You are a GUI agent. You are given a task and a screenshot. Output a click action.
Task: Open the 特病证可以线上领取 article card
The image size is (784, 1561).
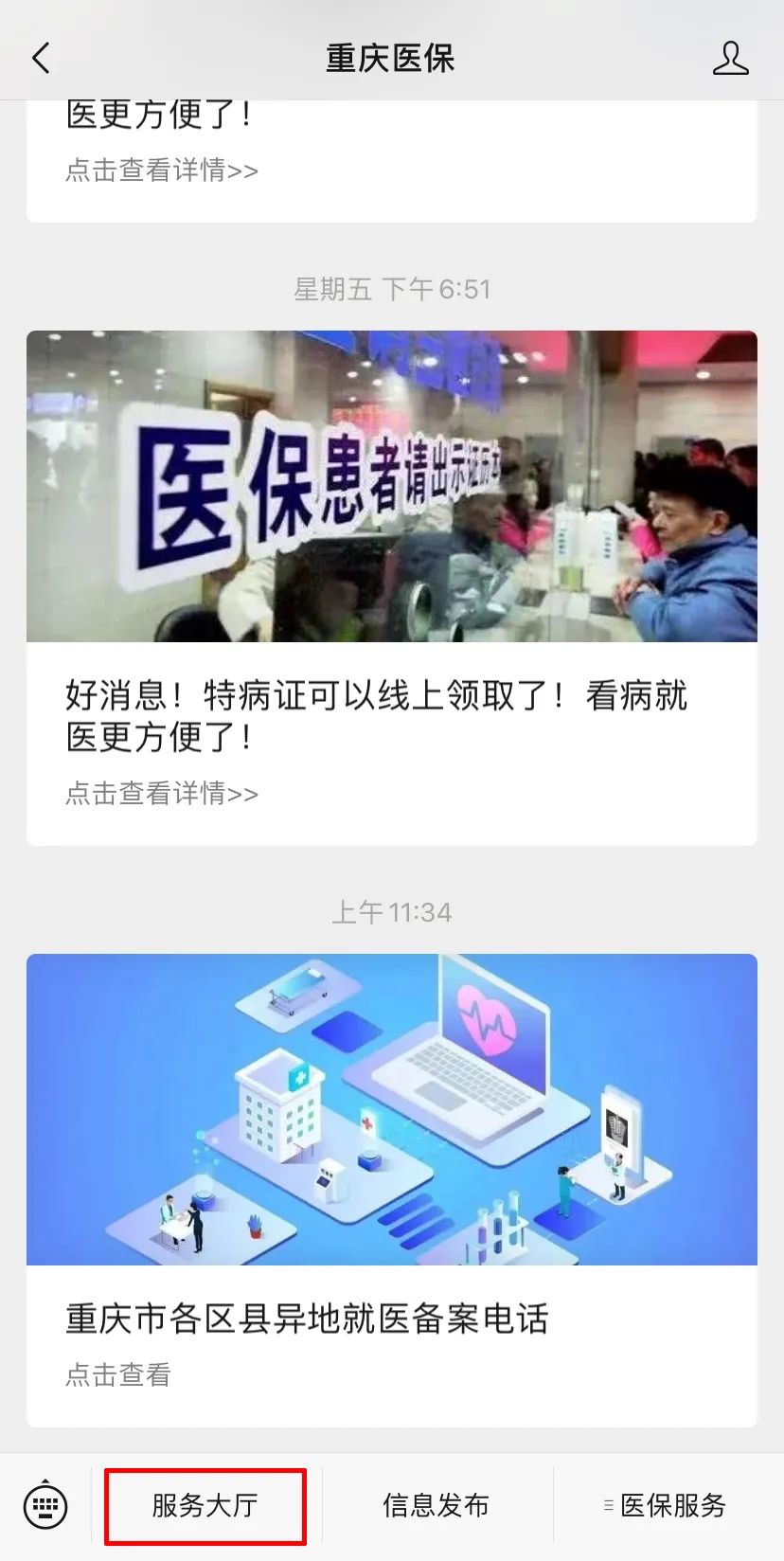[392, 587]
